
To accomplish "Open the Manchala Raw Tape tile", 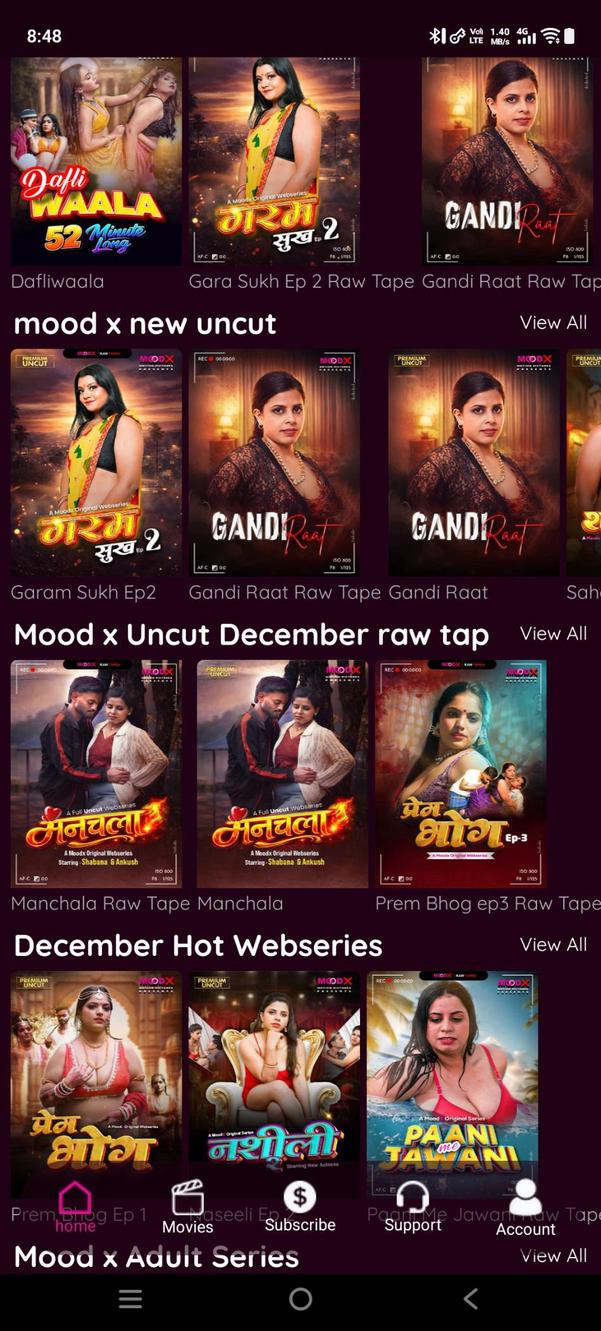I will point(96,773).
